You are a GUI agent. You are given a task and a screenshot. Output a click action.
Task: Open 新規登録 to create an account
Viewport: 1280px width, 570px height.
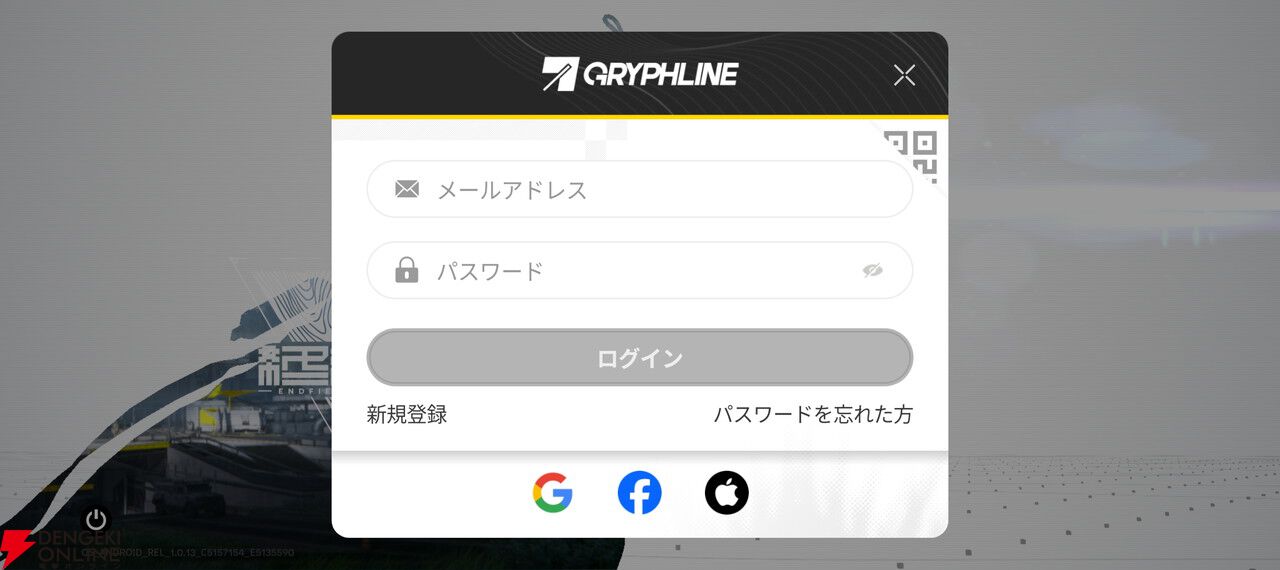pos(407,415)
